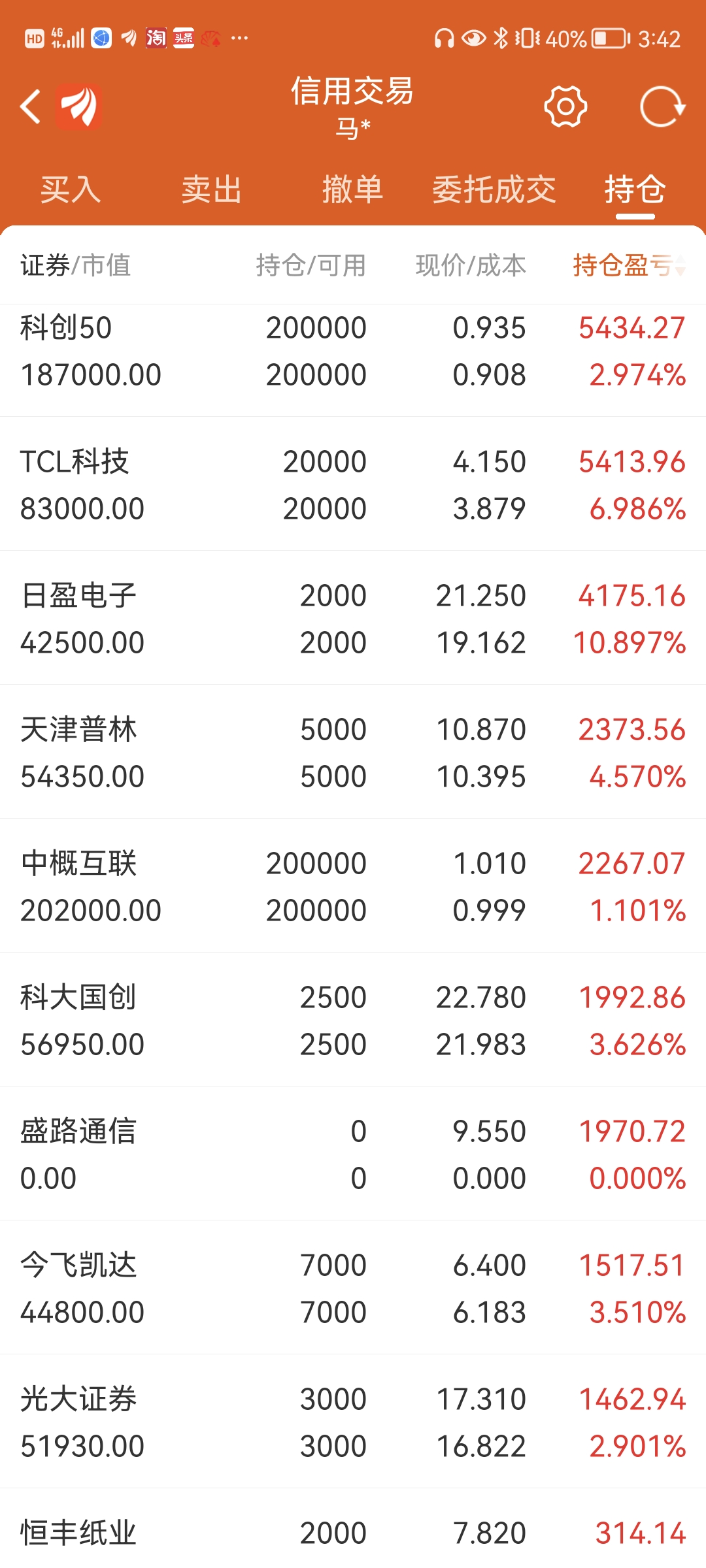
Task: Tap the back arrow at top left
Action: pos(31,106)
